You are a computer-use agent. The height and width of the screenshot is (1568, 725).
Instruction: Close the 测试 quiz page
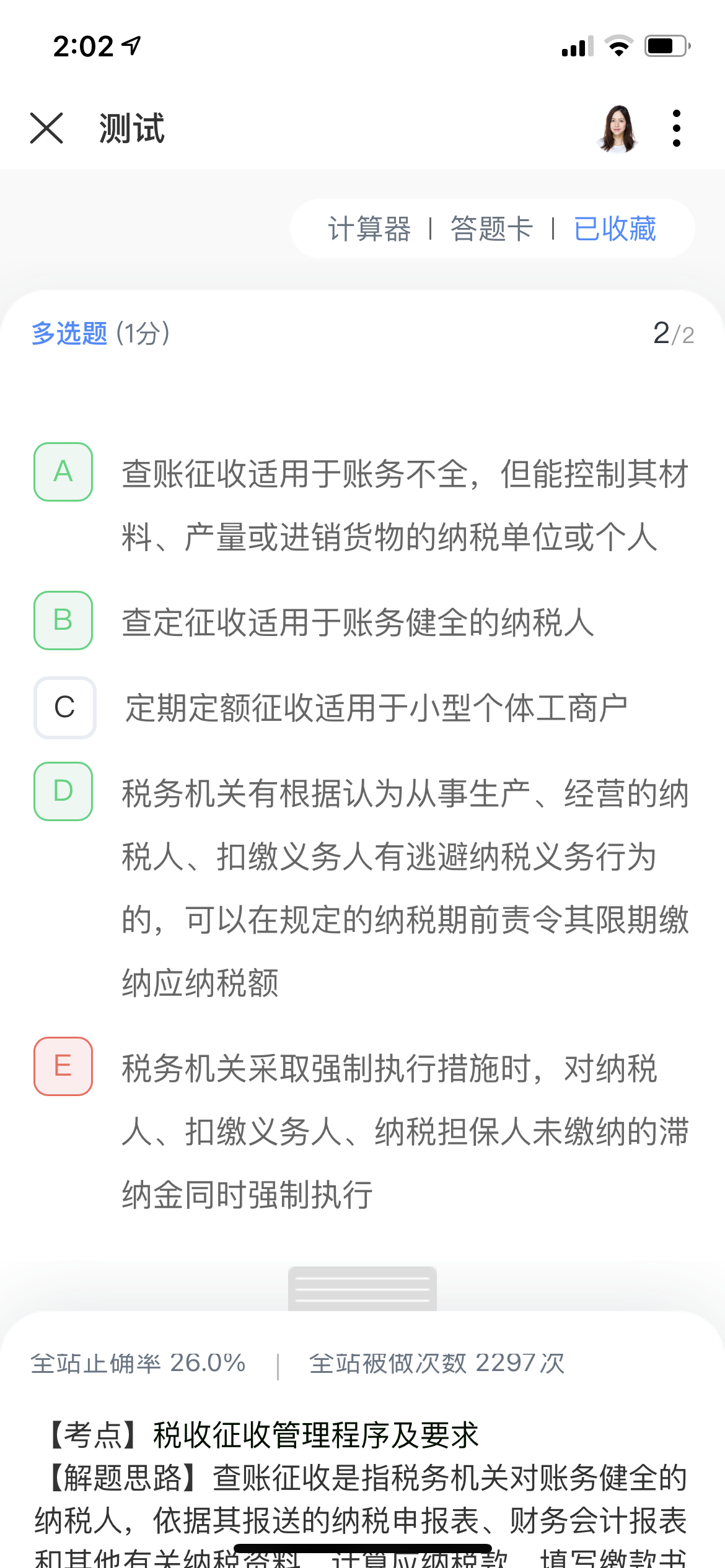tap(47, 128)
